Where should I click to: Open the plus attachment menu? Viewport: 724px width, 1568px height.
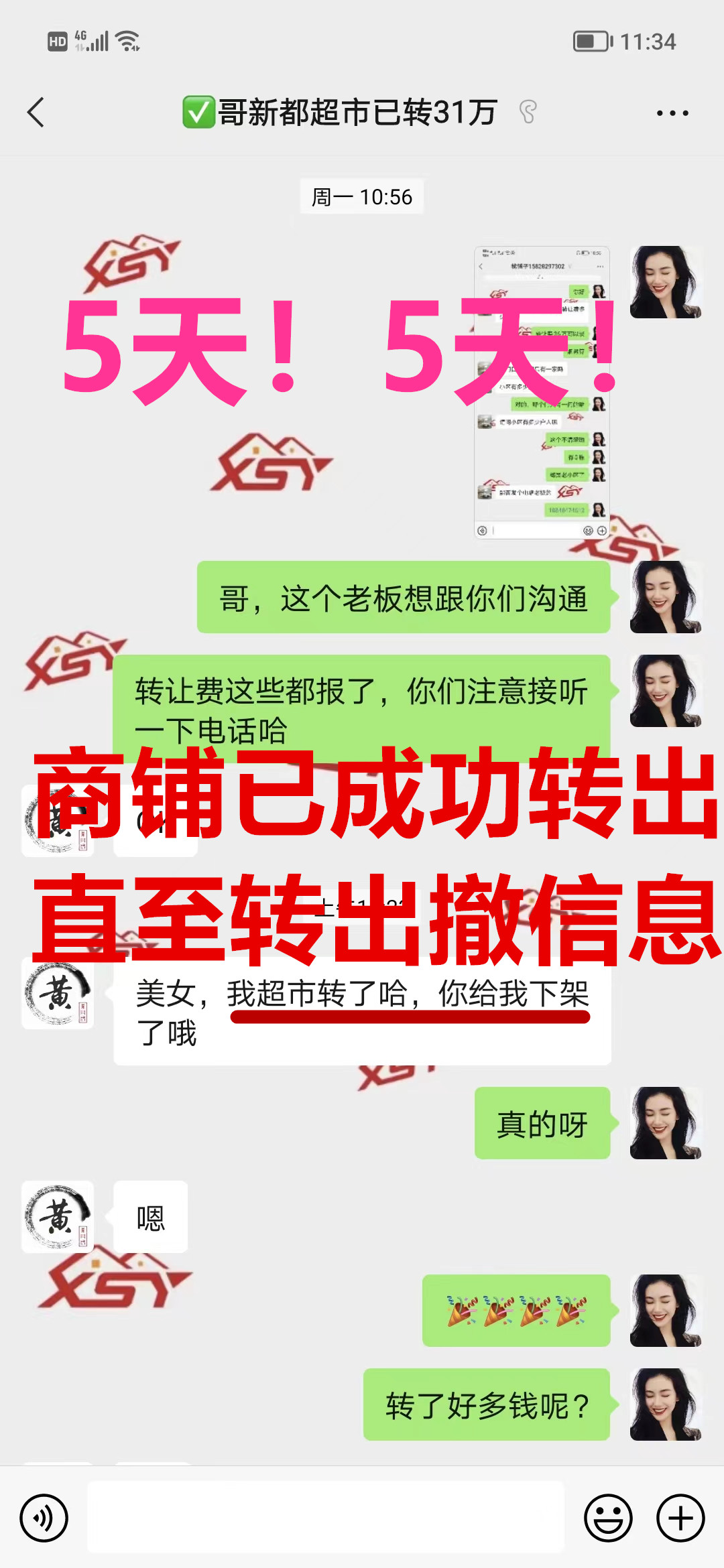pyautogui.click(x=680, y=1518)
